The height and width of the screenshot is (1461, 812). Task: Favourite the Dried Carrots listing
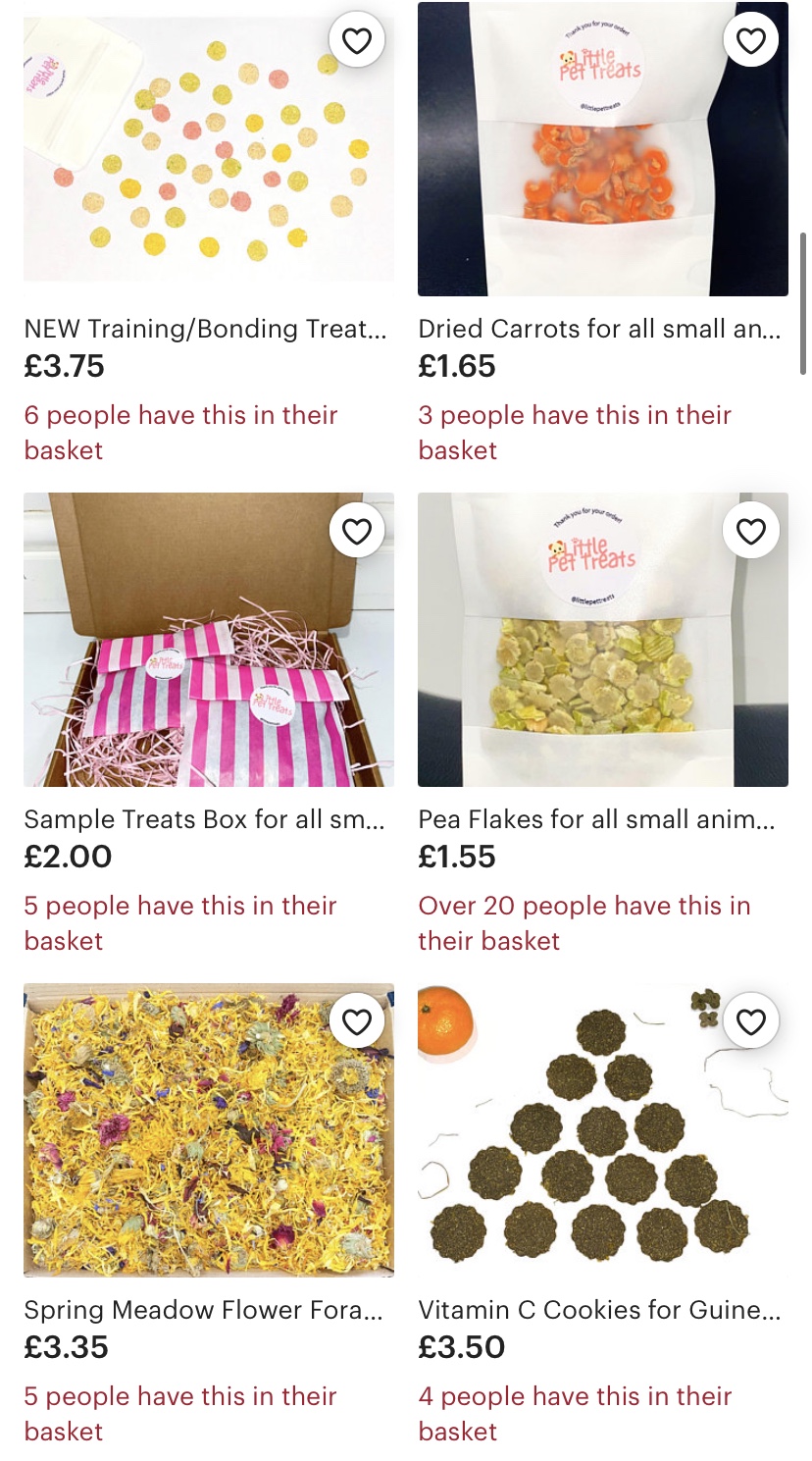[750, 40]
